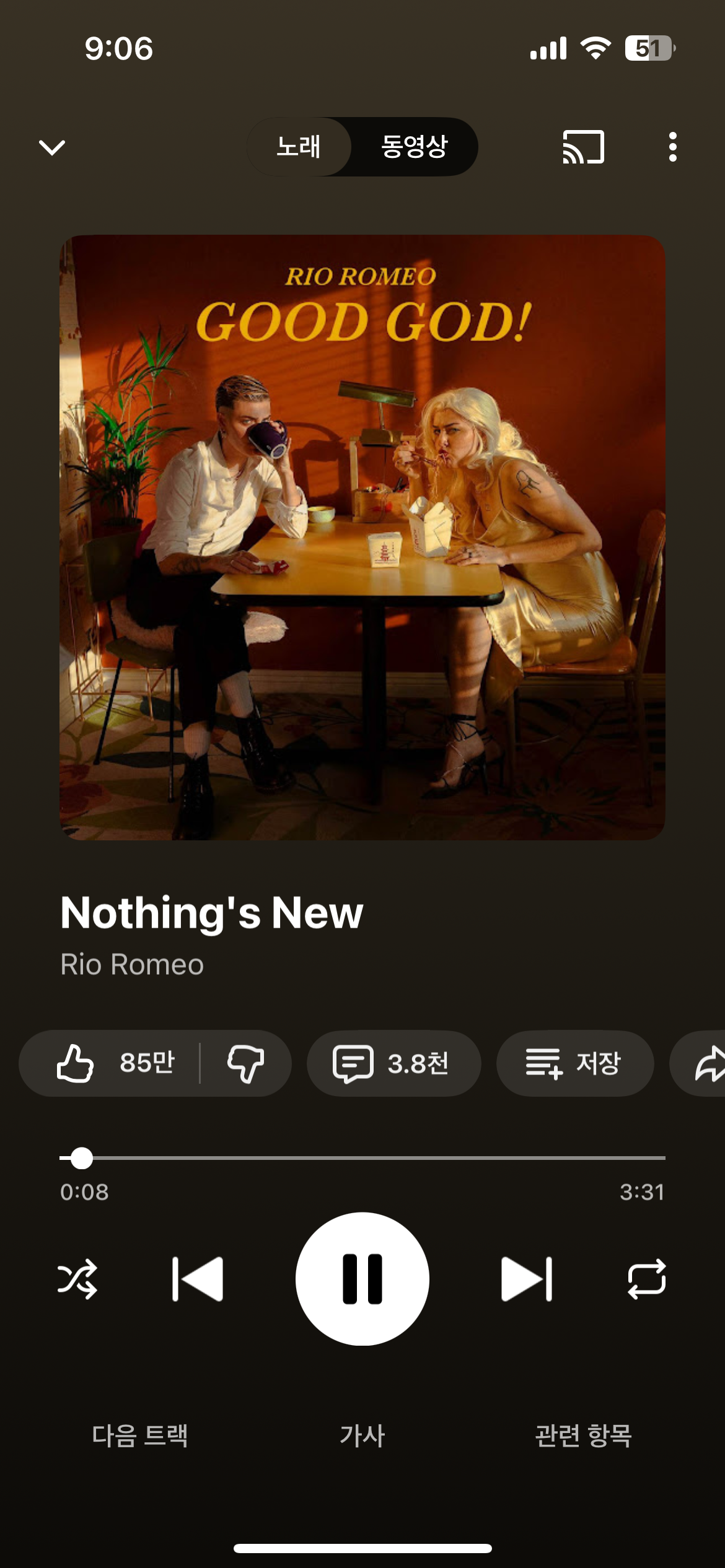Screen dimensions: 725x1568
Task: Skip to the next track
Action: pyautogui.click(x=527, y=1279)
